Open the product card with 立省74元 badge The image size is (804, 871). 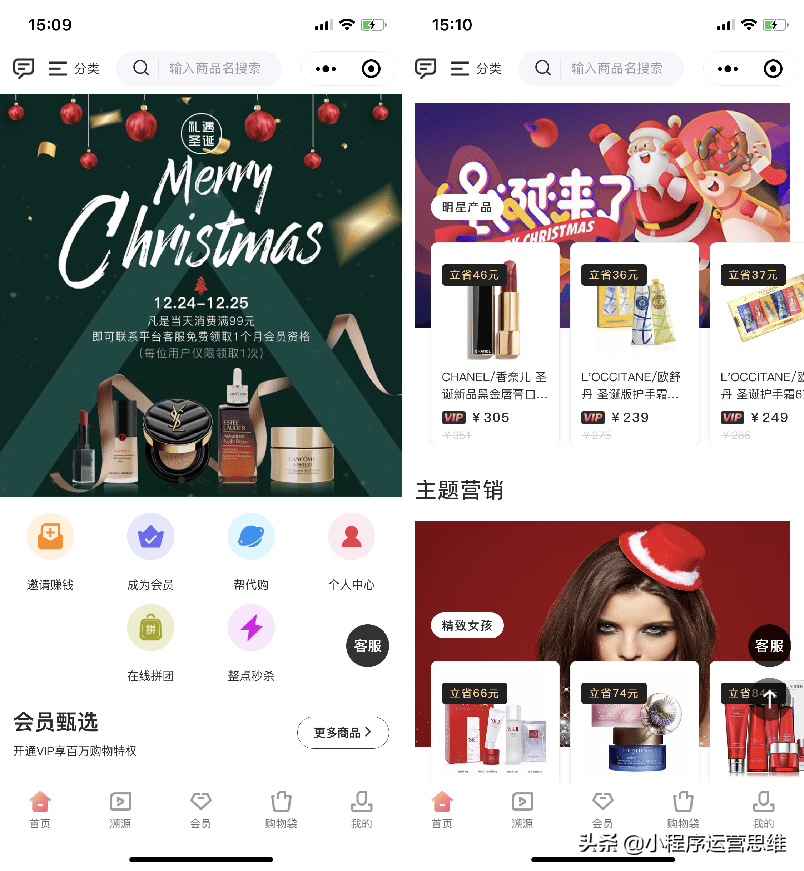click(x=634, y=725)
